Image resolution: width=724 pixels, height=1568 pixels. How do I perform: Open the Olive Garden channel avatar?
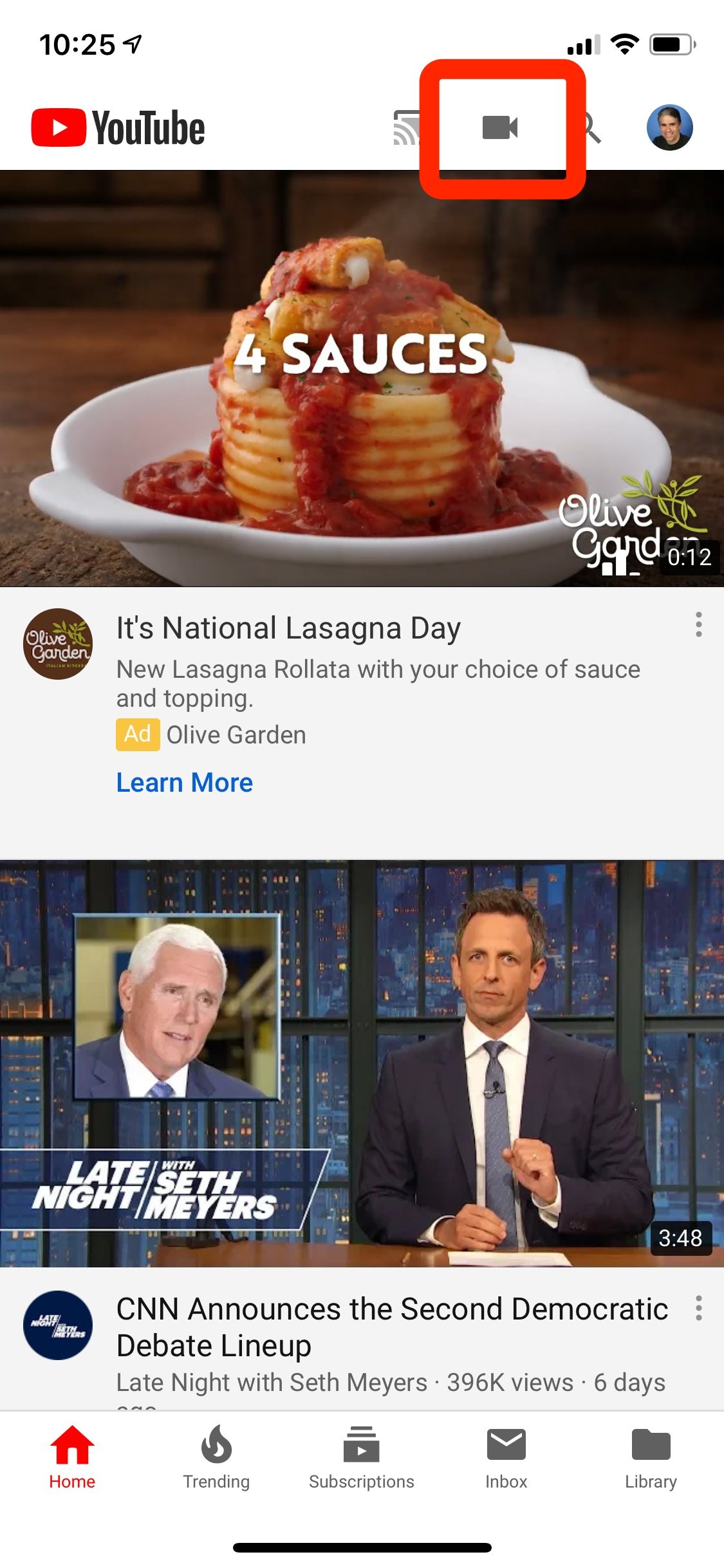click(x=58, y=644)
